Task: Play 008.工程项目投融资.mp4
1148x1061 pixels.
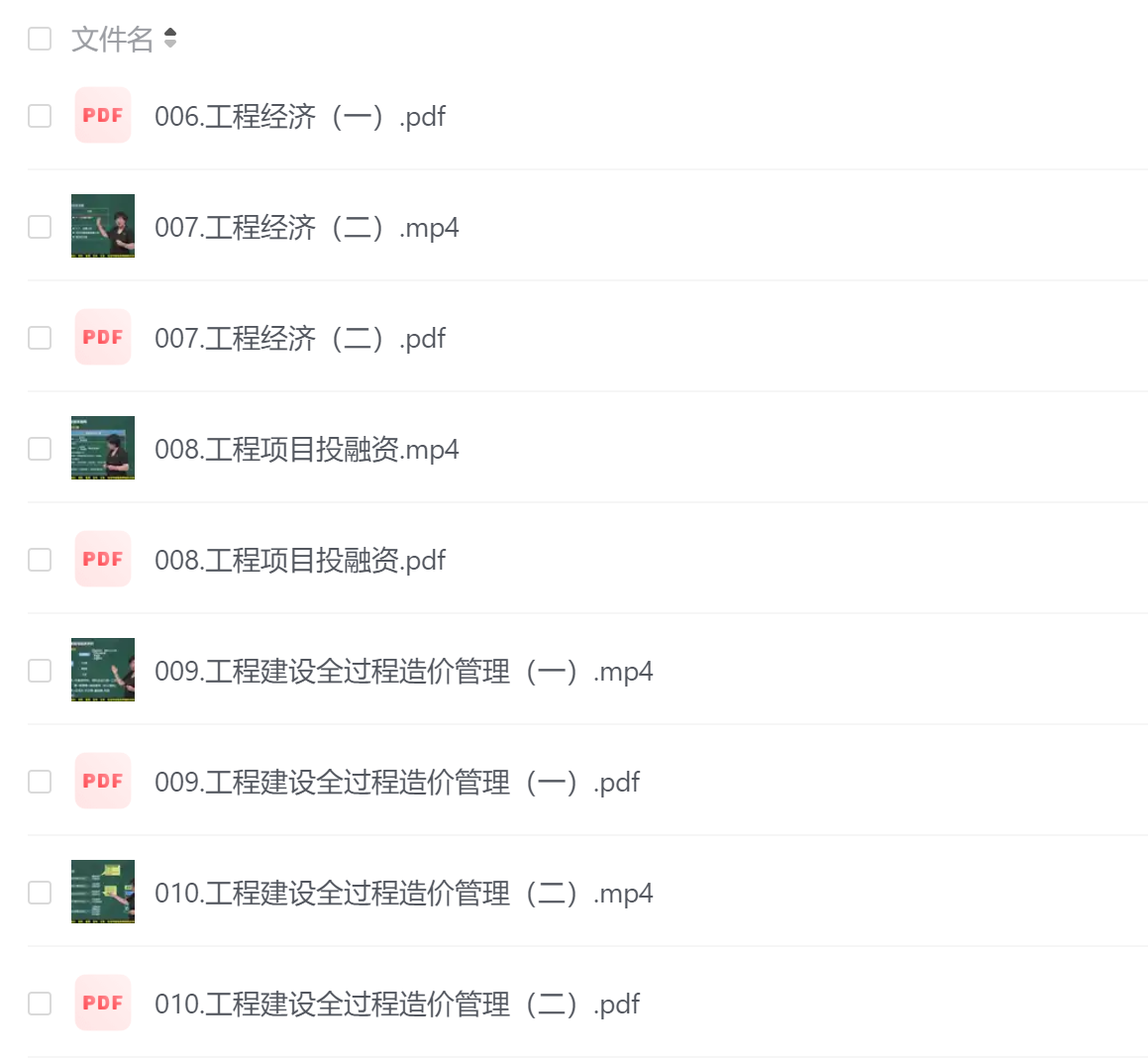Action: (x=306, y=450)
